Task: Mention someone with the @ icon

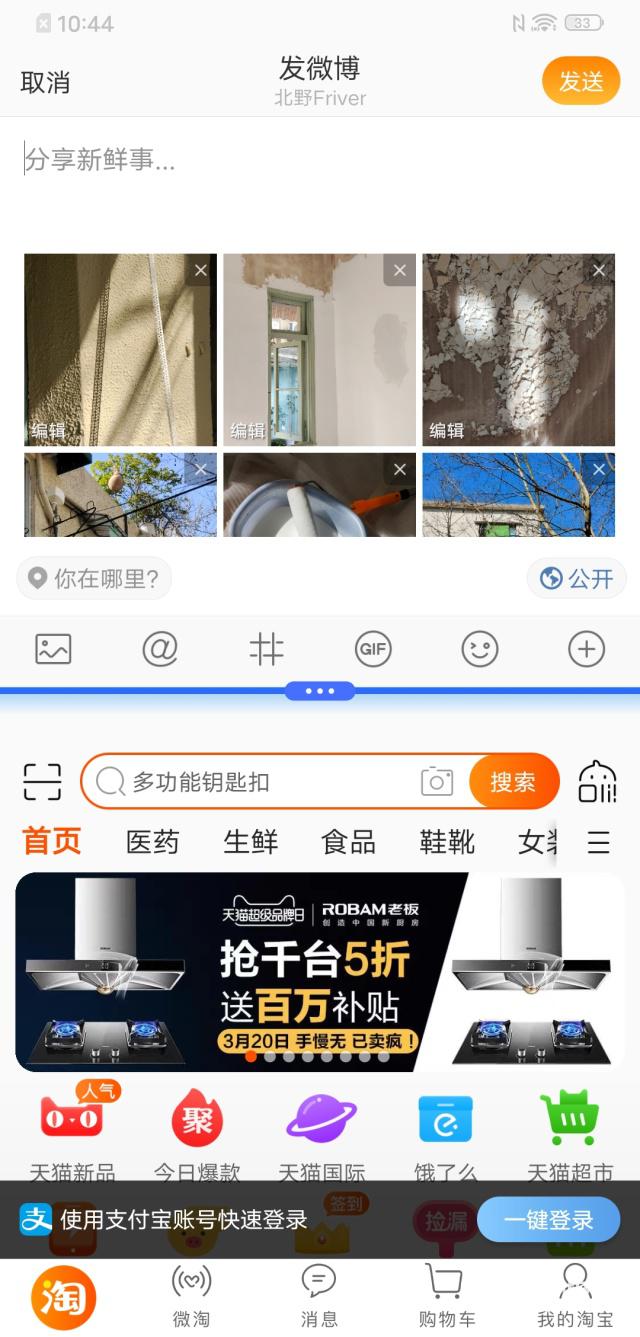Action: [160, 650]
